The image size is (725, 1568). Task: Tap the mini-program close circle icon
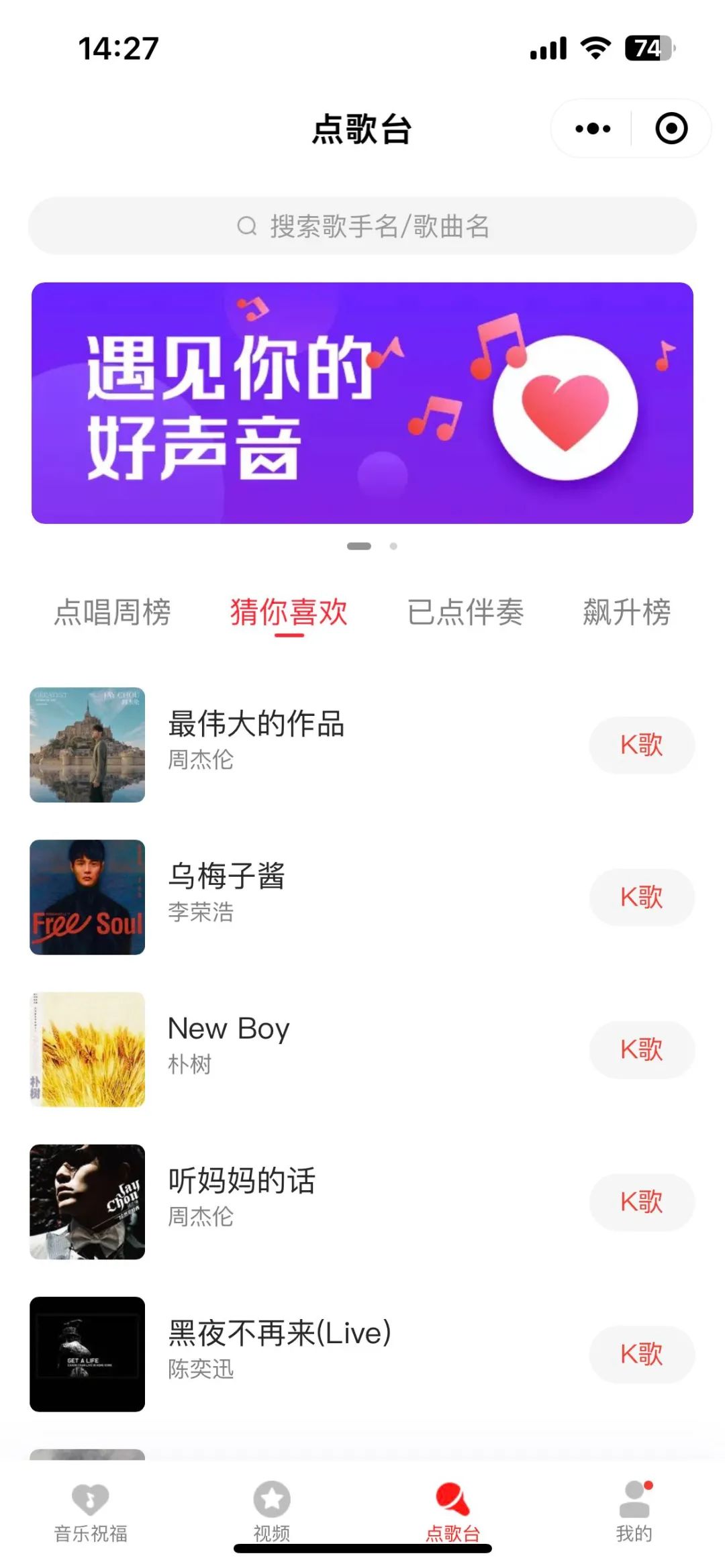(x=671, y=129)
